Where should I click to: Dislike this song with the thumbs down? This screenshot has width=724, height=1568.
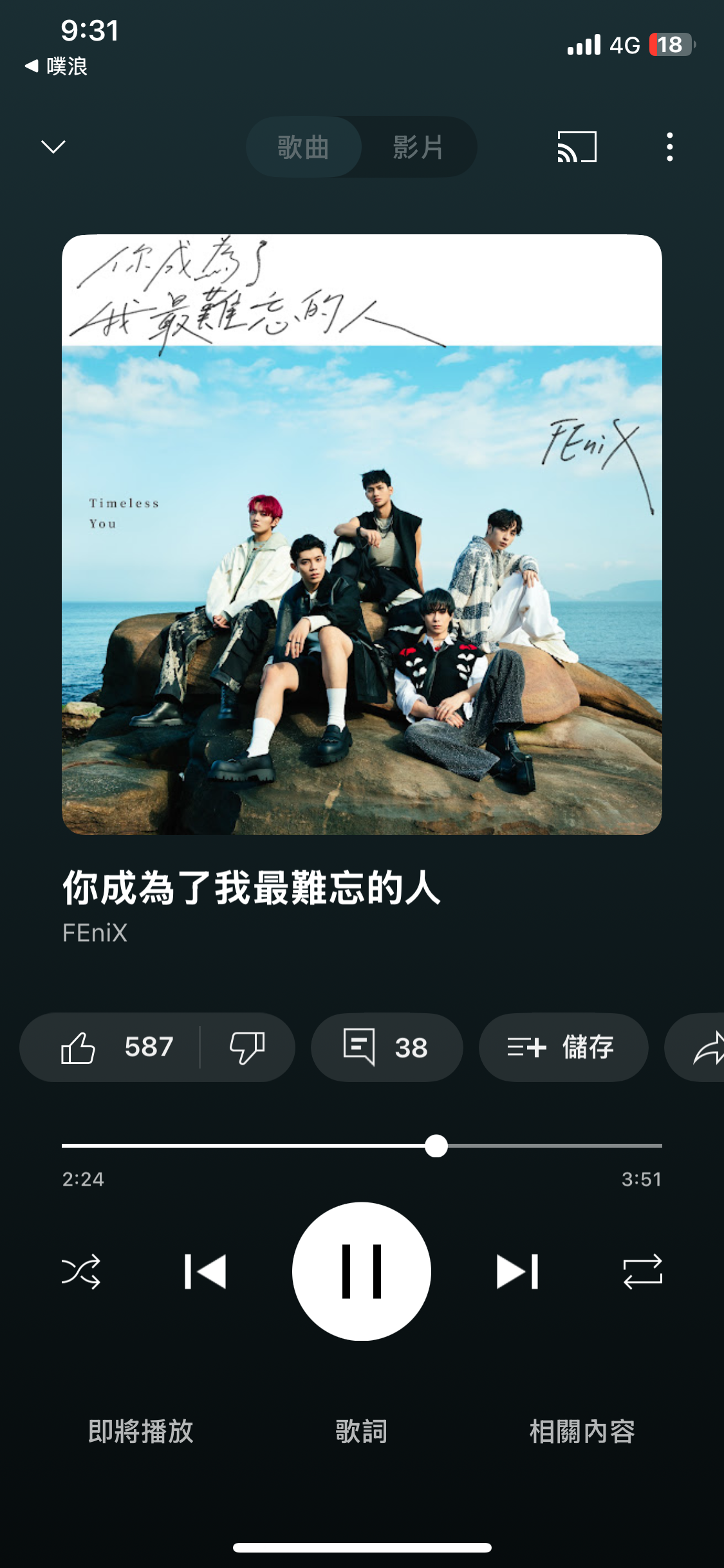tap(247, 1047)
